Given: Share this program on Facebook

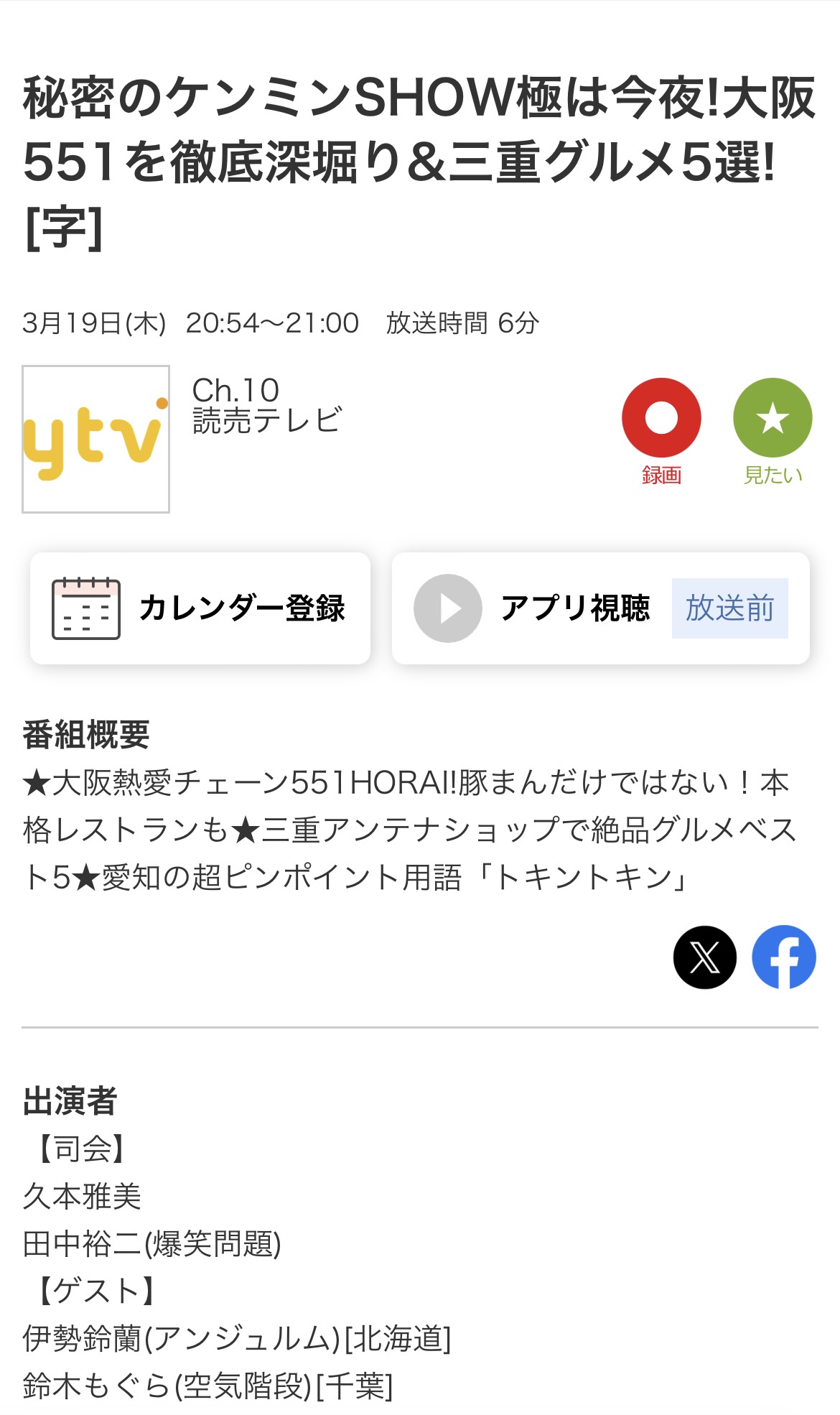Looking at the screenshot, I should (783, 957).
